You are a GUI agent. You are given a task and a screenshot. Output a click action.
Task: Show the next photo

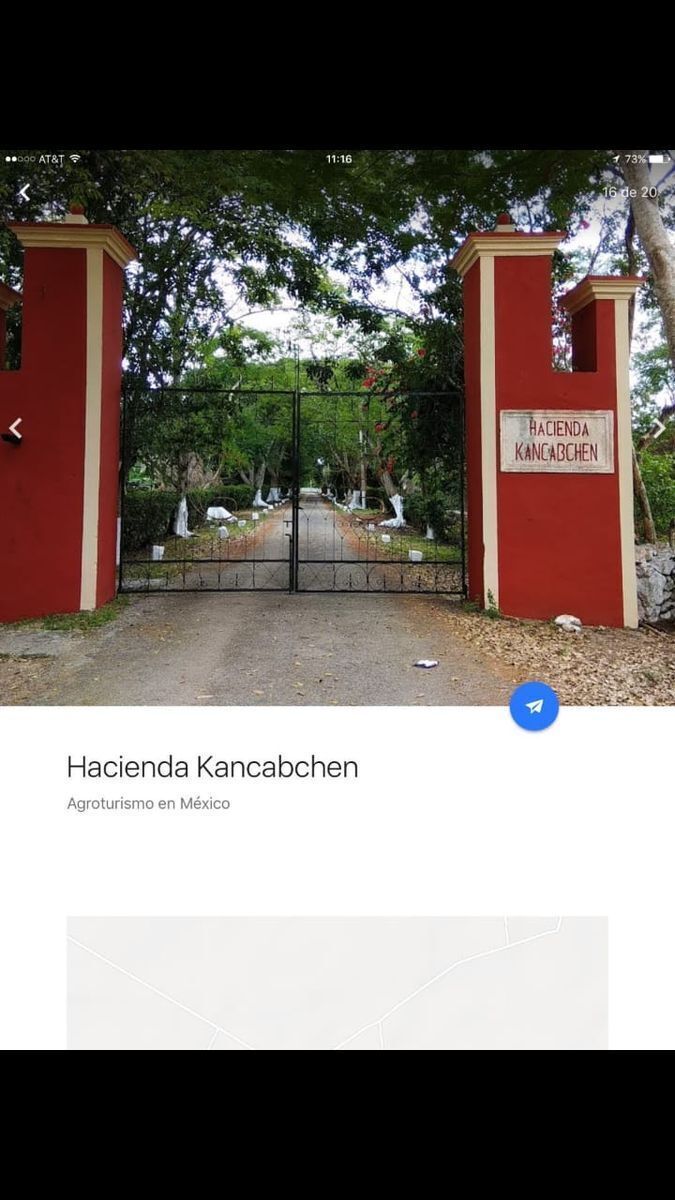pos(659,428)
